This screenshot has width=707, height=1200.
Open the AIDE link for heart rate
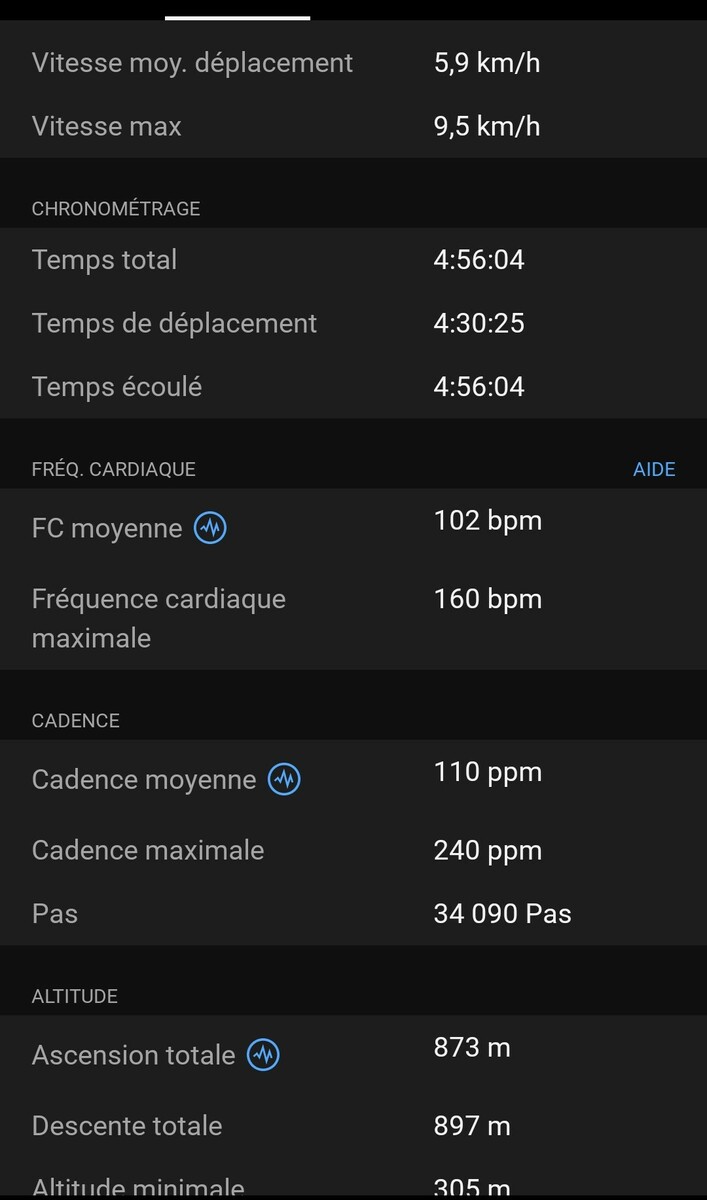(x=654, y=469)
